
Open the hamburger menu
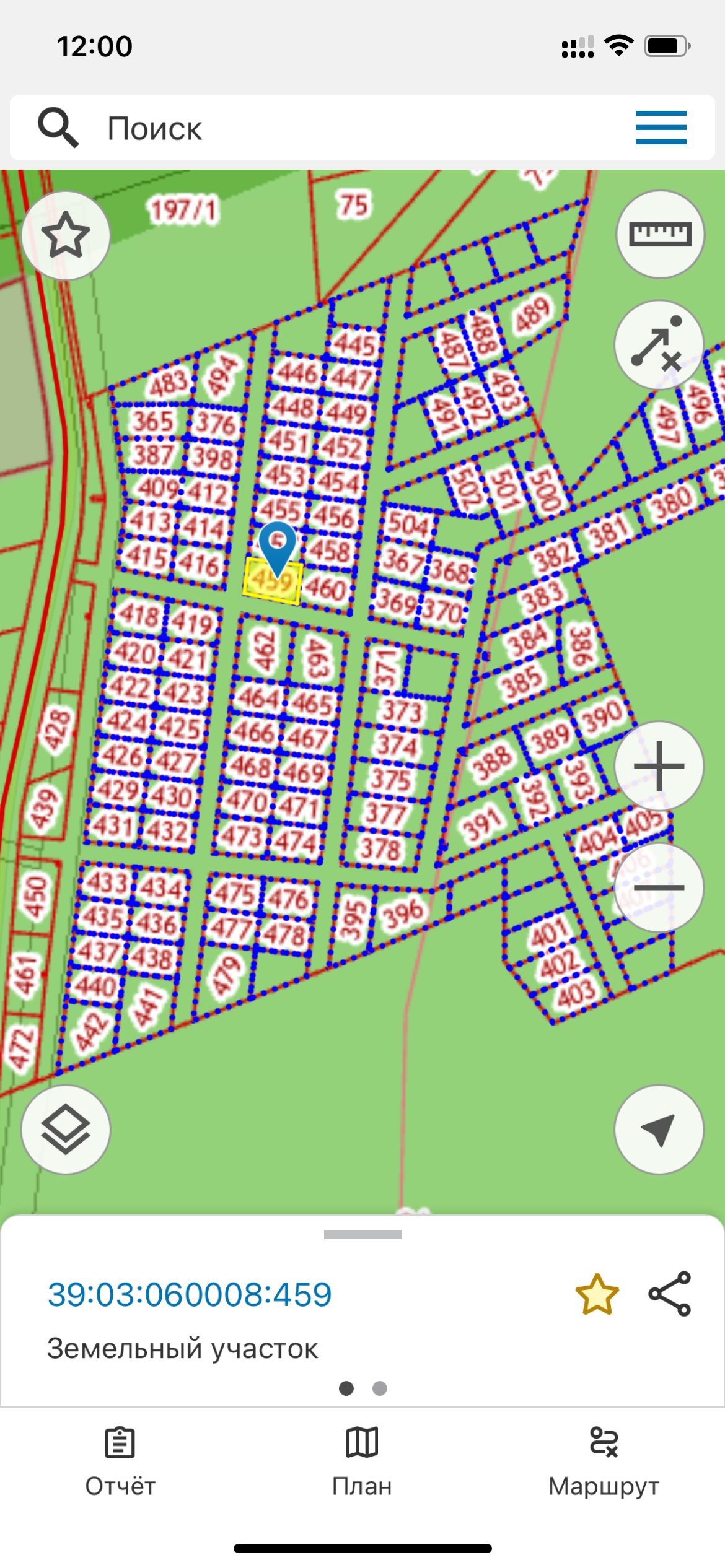661,128
